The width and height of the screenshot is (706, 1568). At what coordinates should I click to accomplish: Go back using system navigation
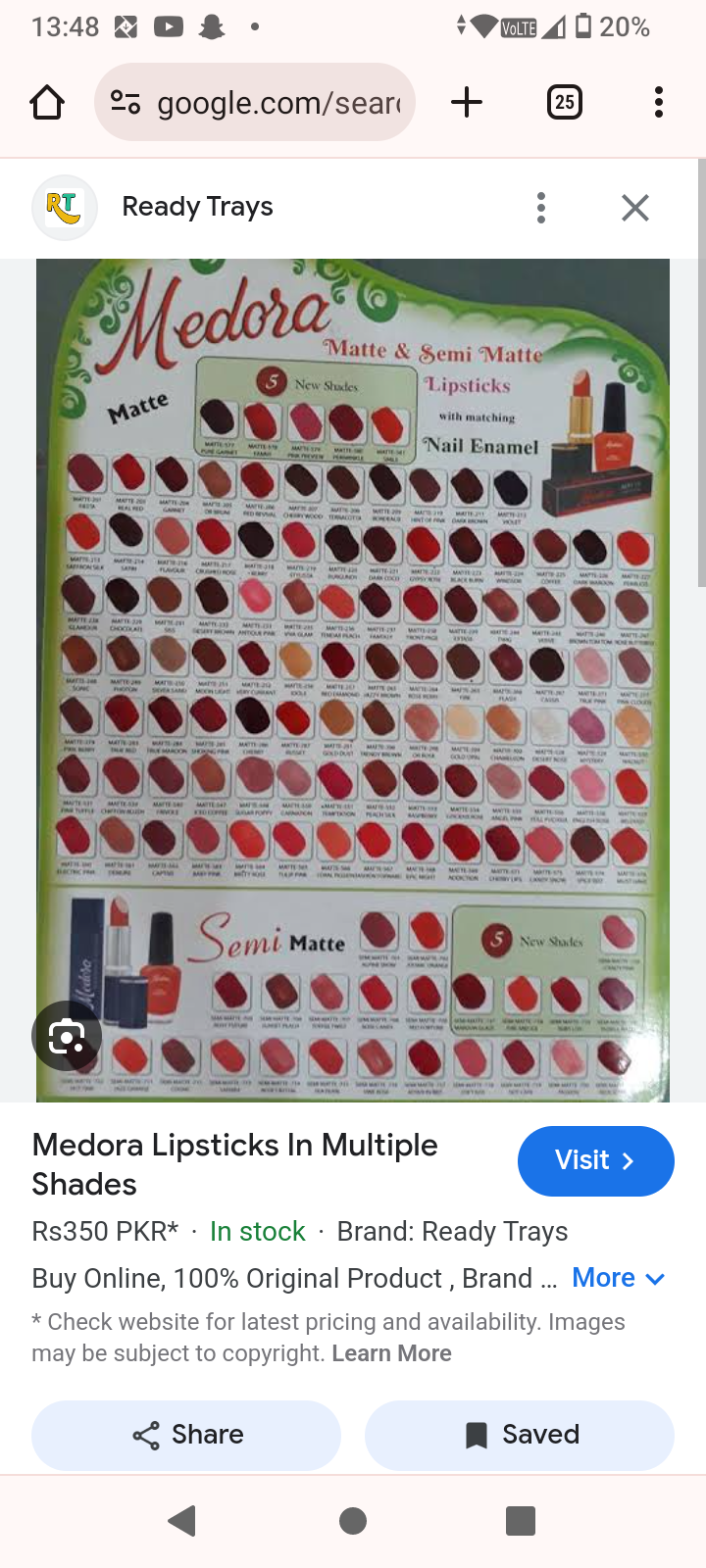[x=182, y=1521]
